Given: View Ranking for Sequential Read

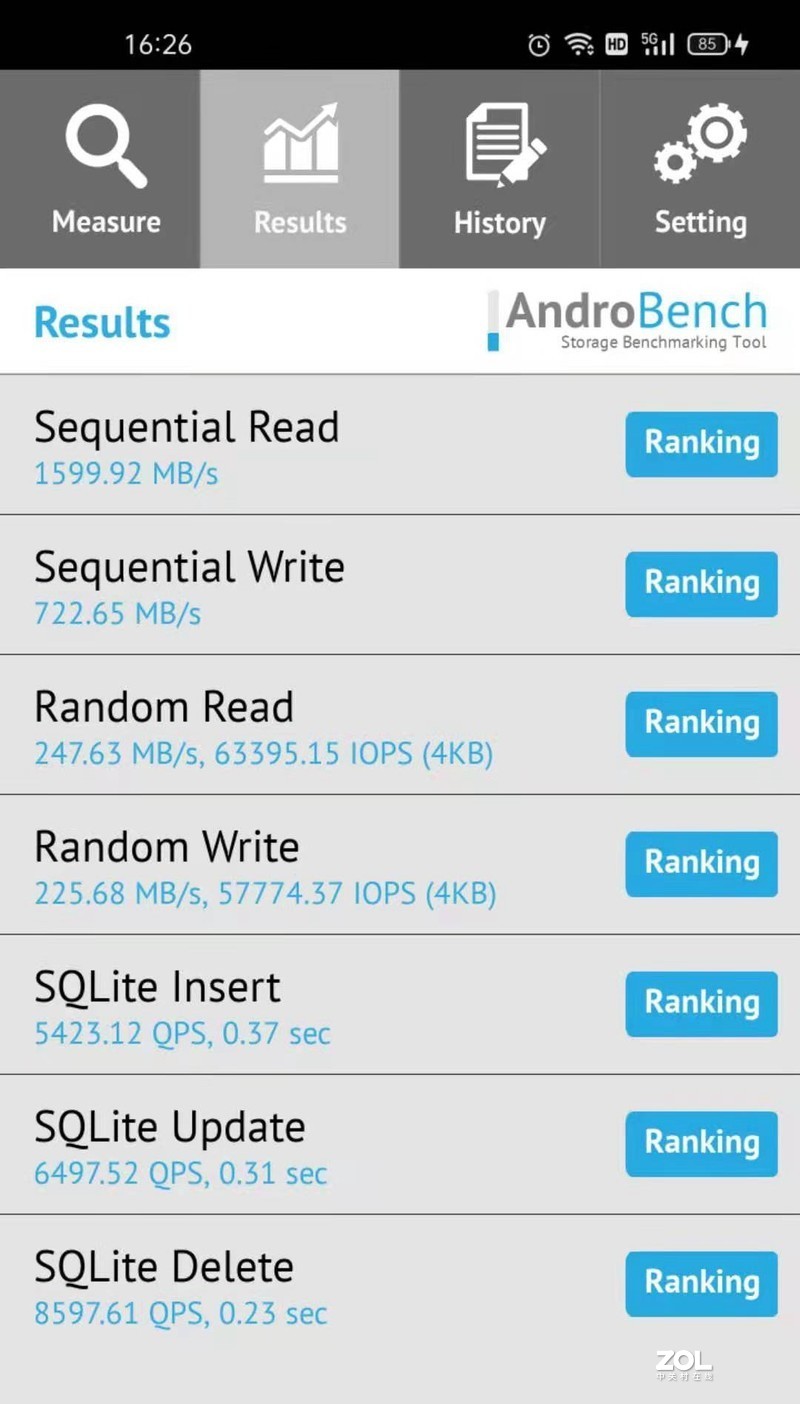Looking at the screenshot, I should point(701,444).
